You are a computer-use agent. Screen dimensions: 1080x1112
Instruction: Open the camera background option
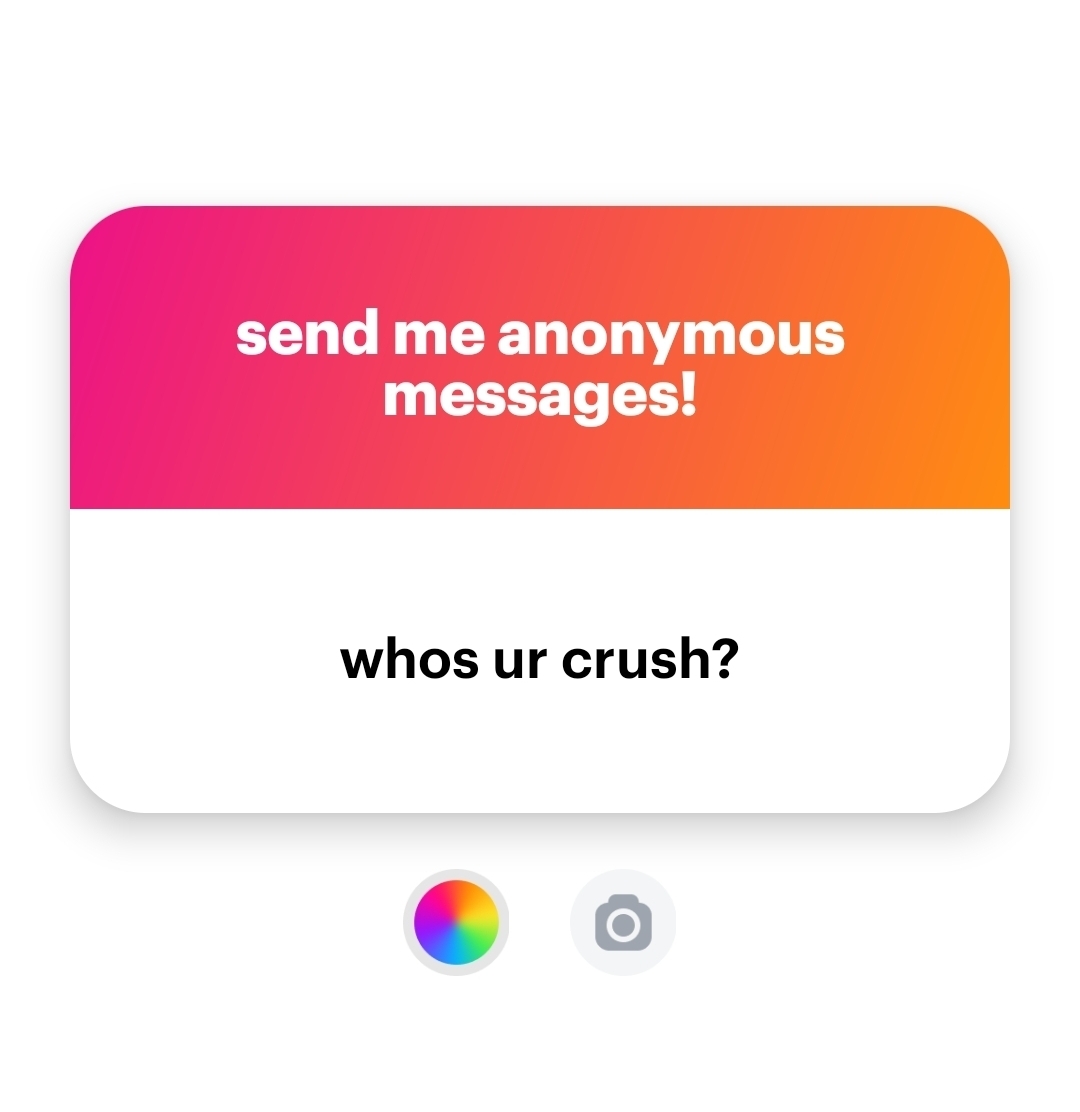[x=623, y=922]
